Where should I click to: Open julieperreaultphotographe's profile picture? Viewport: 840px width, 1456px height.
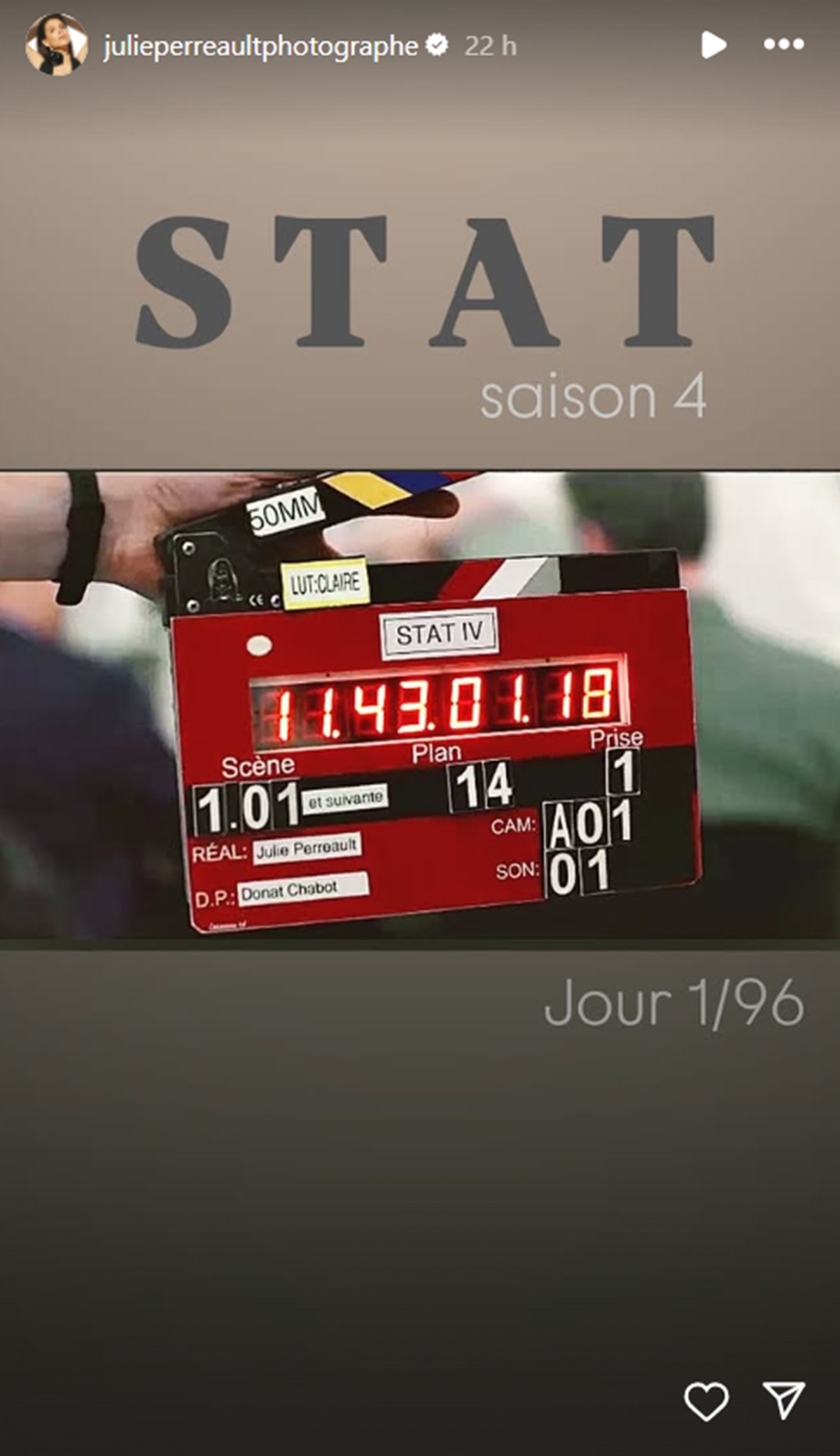57,45
